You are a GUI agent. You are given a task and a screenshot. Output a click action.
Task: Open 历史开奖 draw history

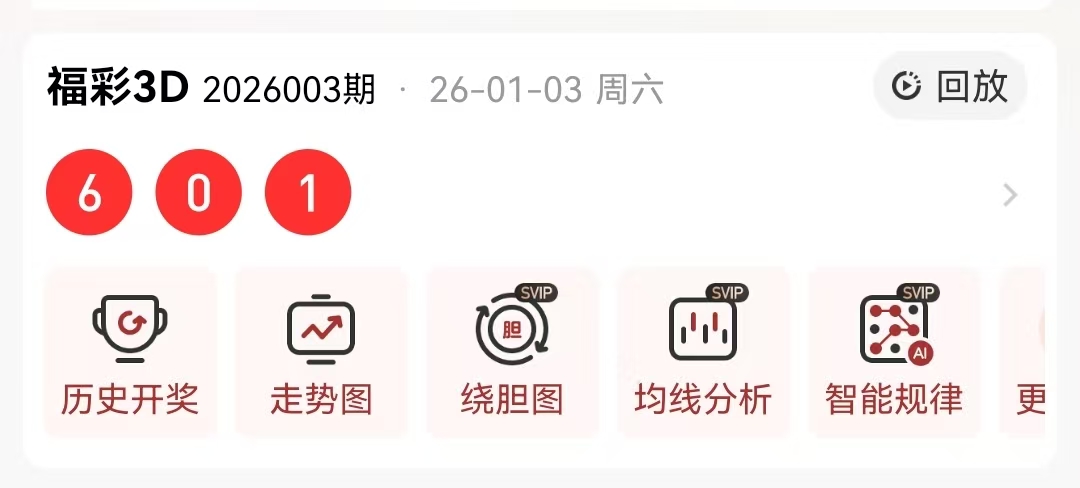(x=130, y=353)
